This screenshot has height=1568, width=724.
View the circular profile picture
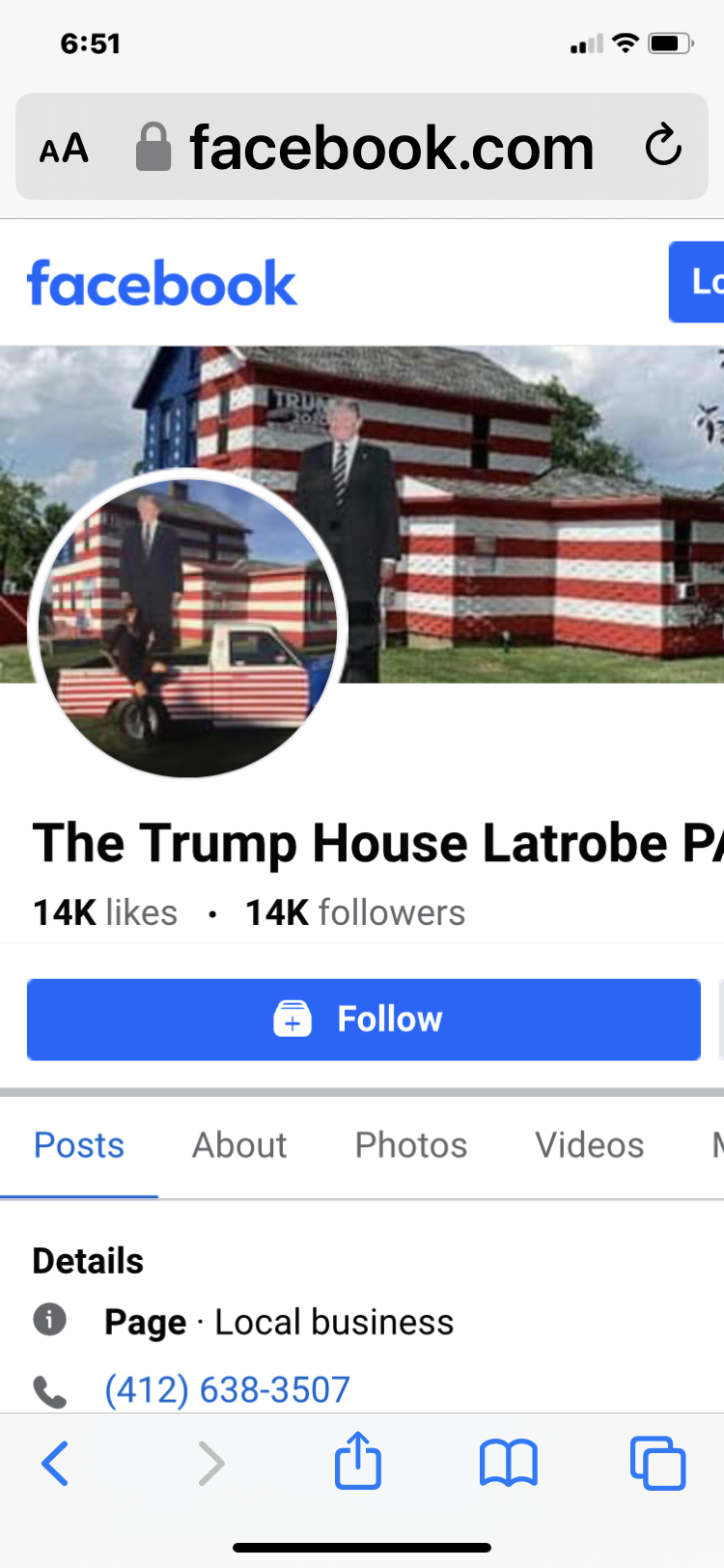tap(187, 625)
